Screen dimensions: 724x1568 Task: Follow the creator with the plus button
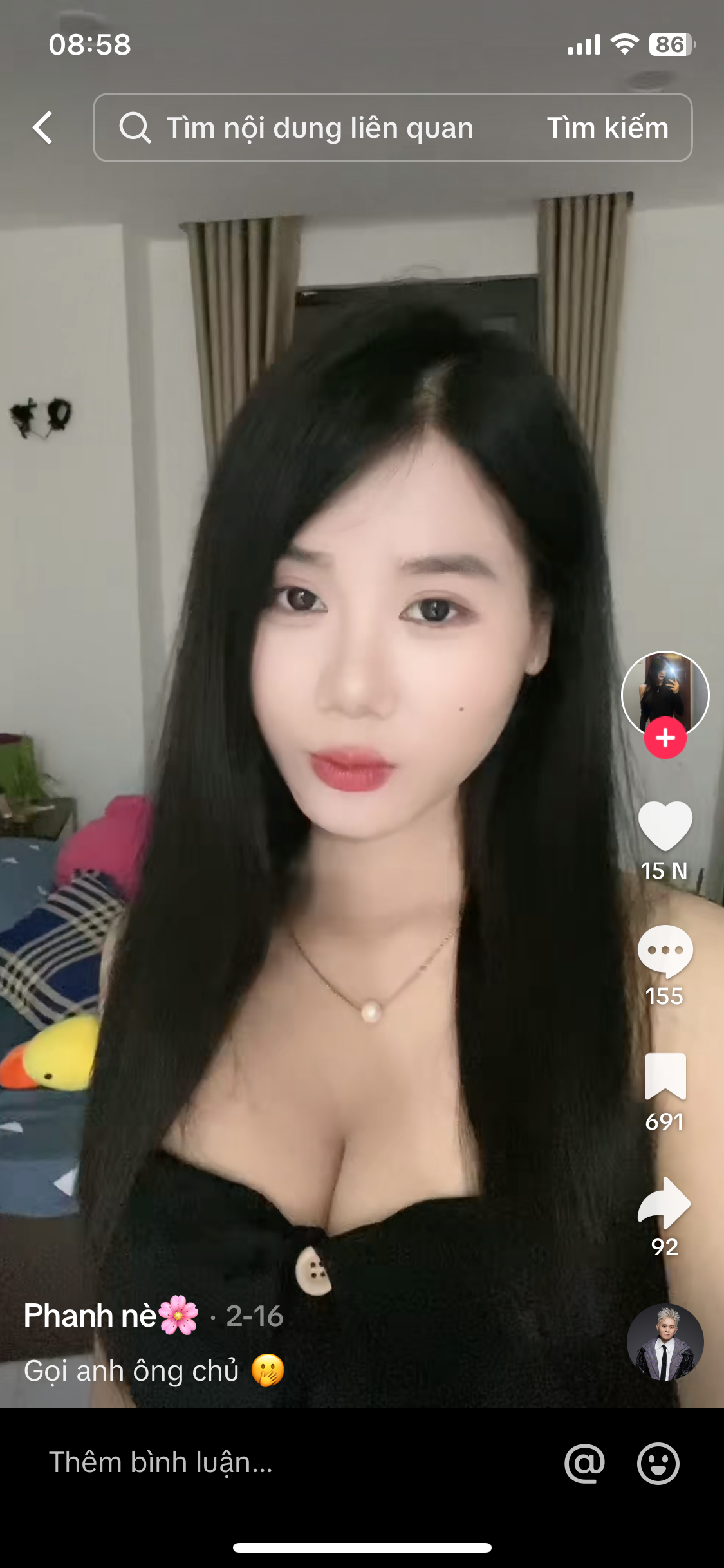point(665,738)
